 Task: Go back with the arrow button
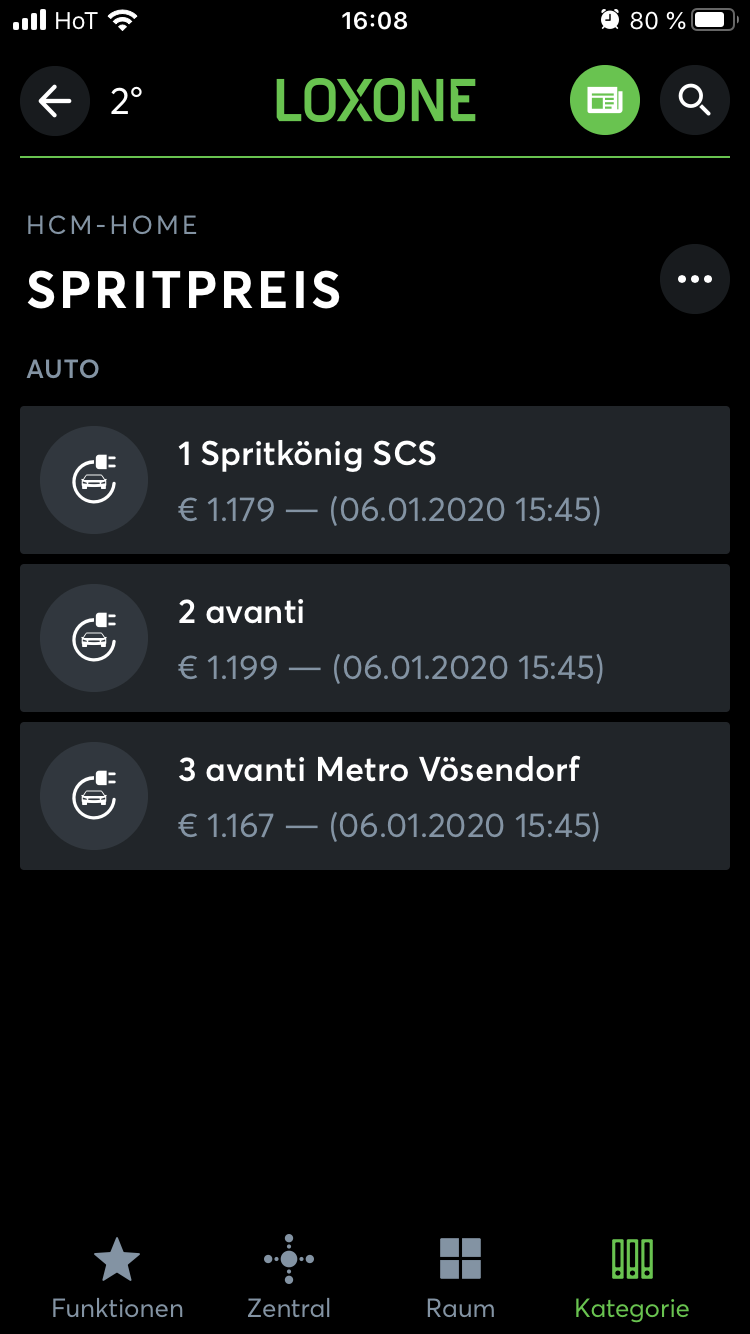coord(55,100)
